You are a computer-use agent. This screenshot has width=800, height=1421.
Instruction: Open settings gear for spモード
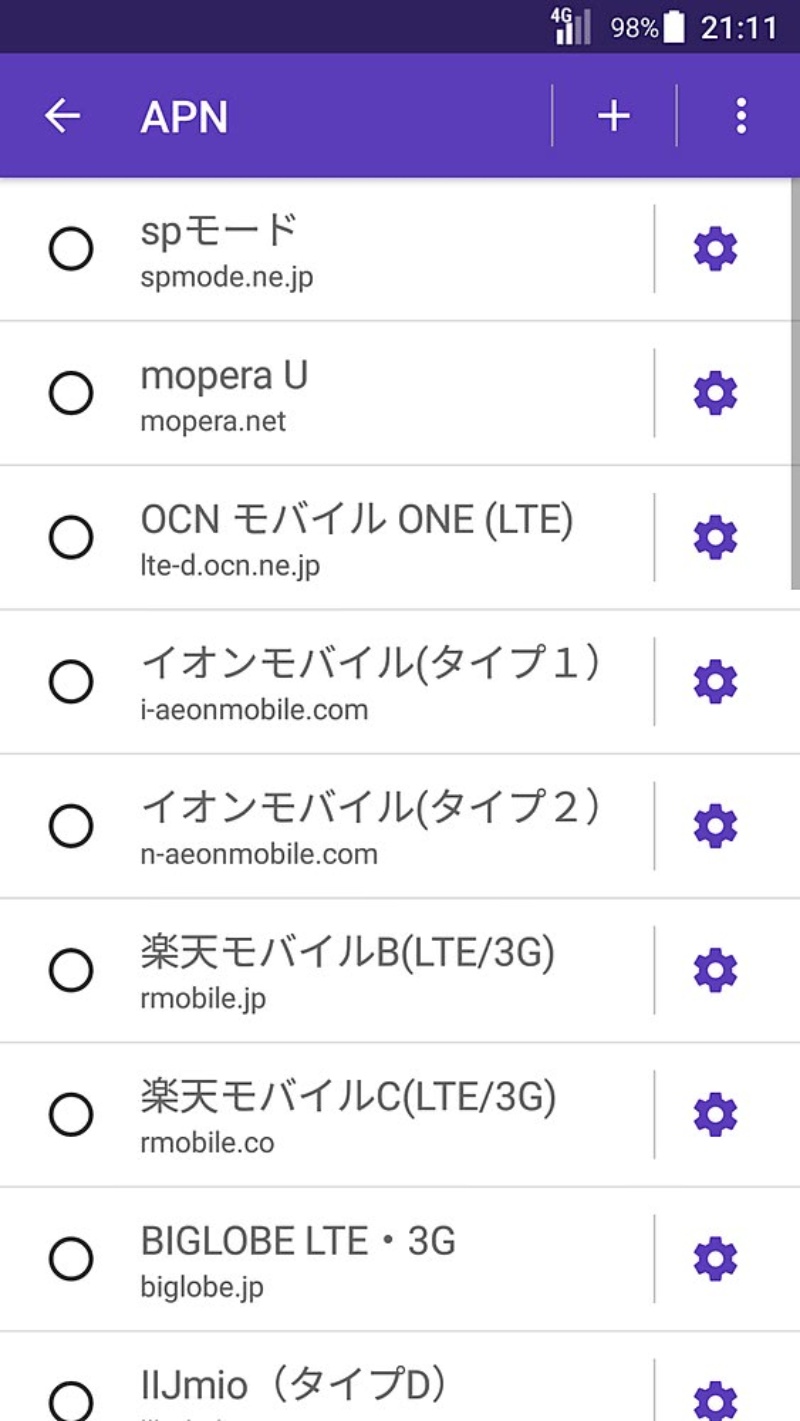[x=715, y=249]
